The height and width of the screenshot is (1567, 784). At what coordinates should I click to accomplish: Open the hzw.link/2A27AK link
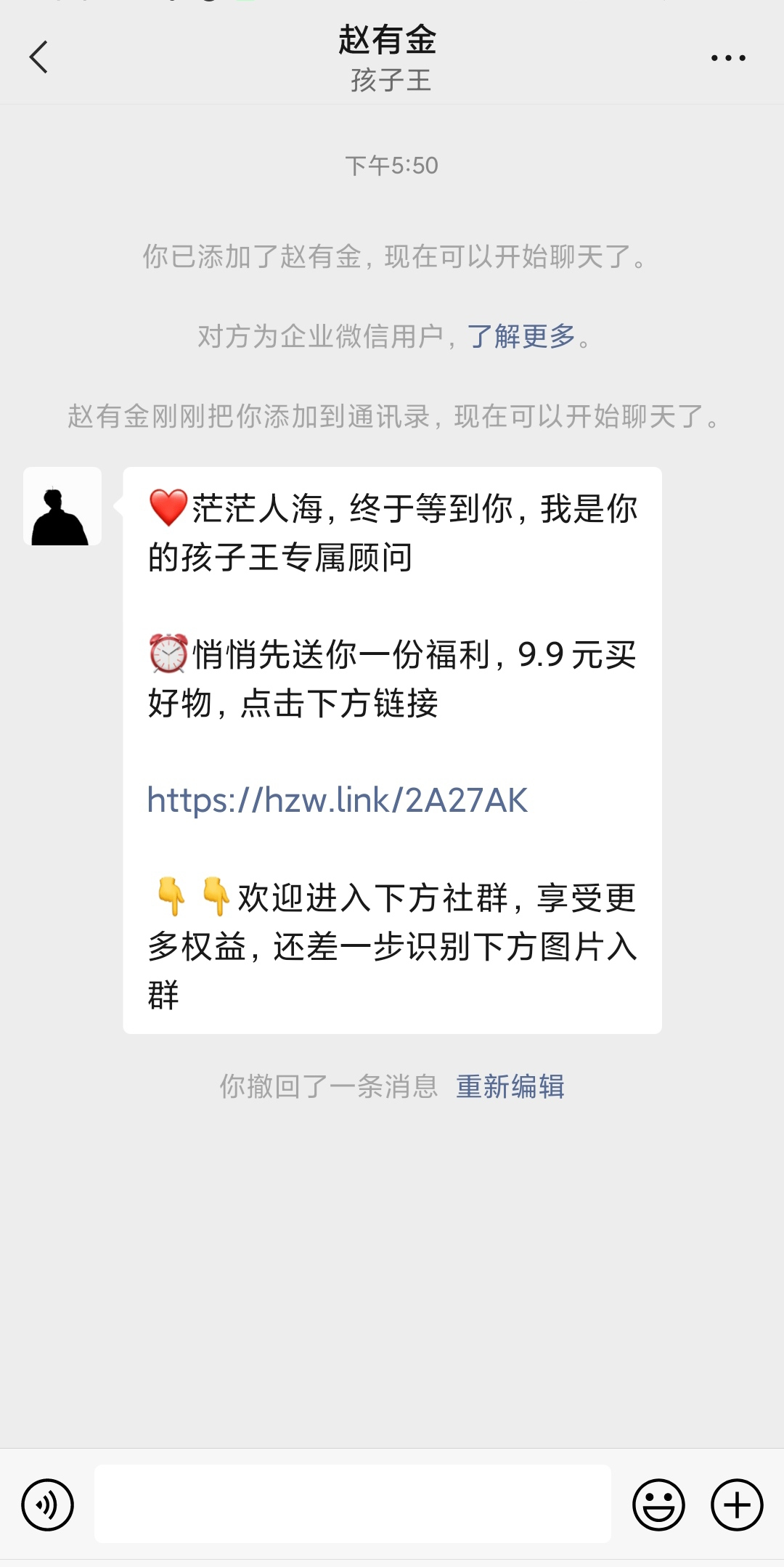tap(338, 800)
